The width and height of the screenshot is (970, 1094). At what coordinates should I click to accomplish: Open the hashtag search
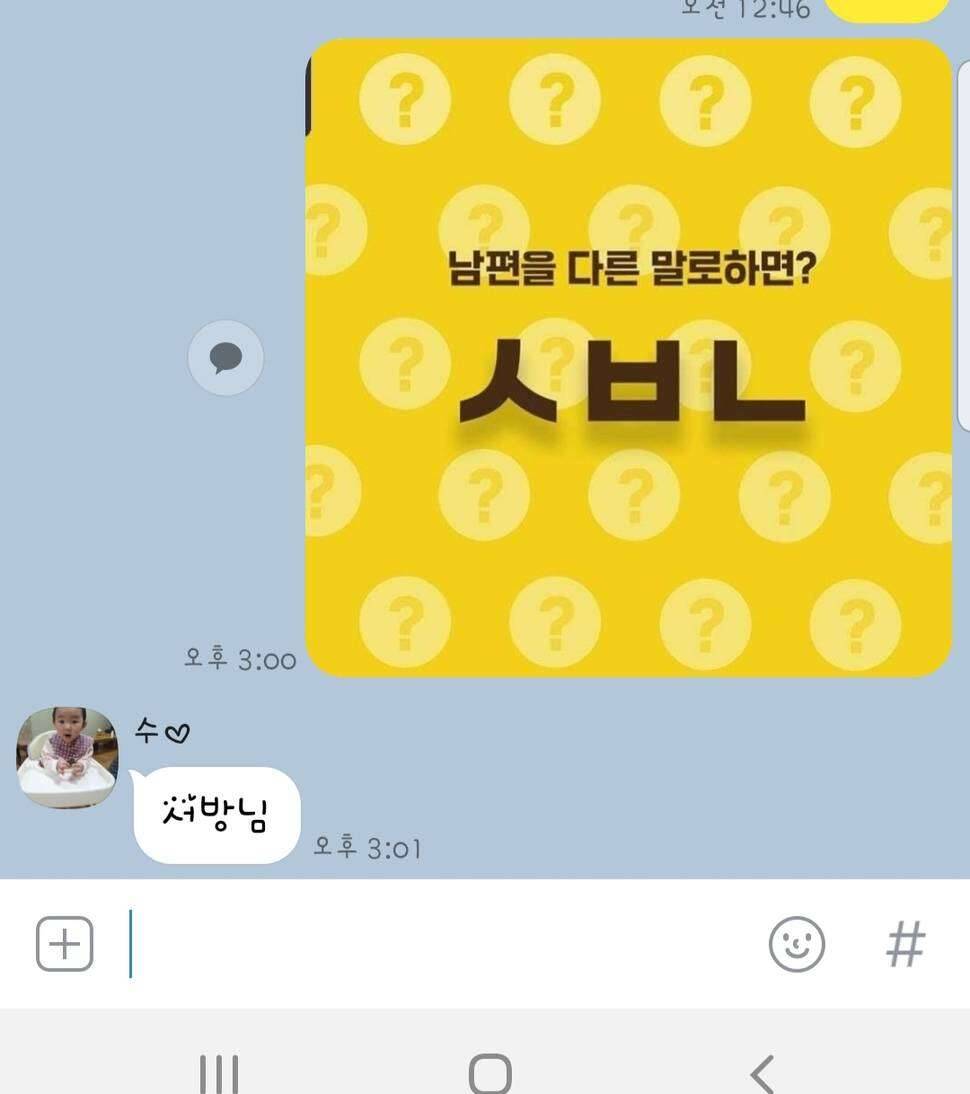[x=905, y=944]
